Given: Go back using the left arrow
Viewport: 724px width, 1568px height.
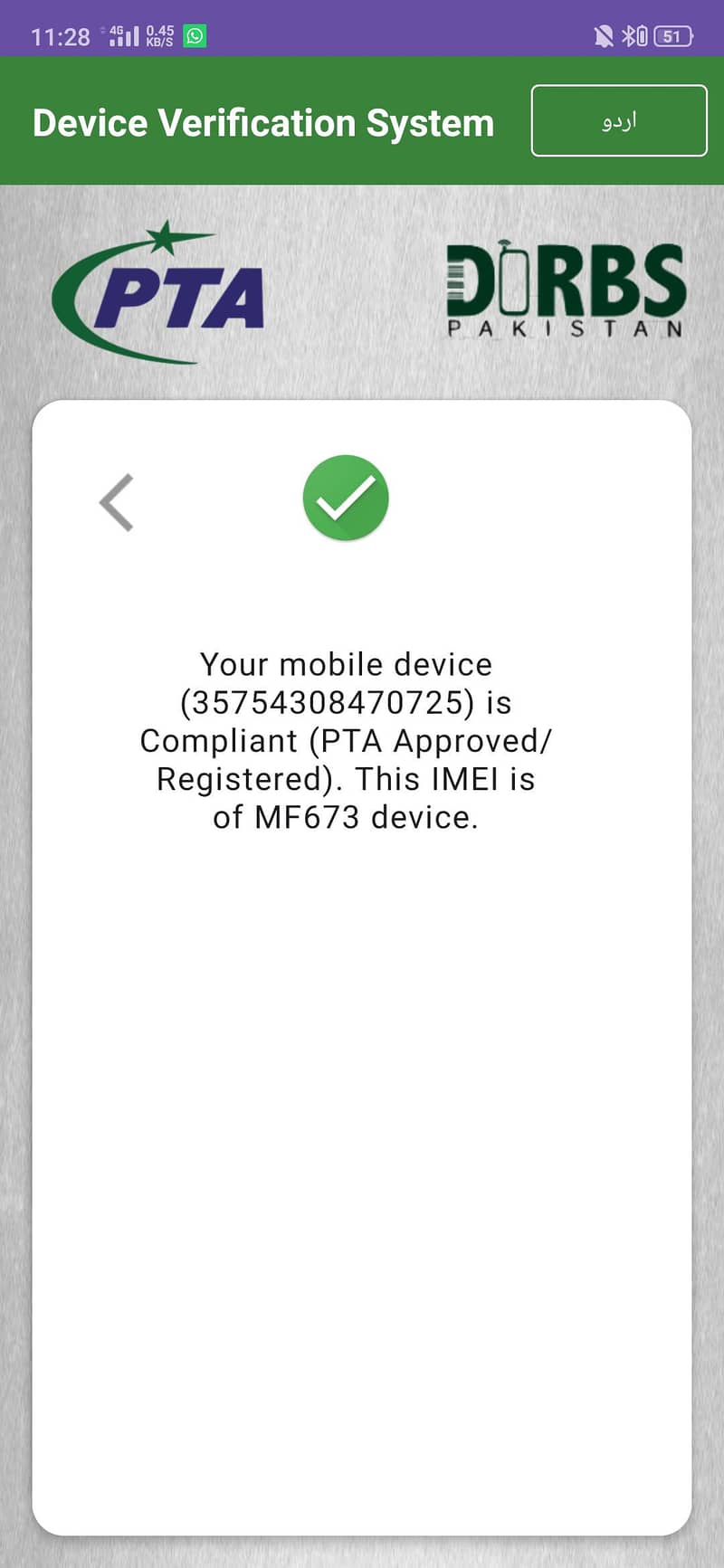Looking at the screenshot, I should pyautogui.click(x=117, y=502).
